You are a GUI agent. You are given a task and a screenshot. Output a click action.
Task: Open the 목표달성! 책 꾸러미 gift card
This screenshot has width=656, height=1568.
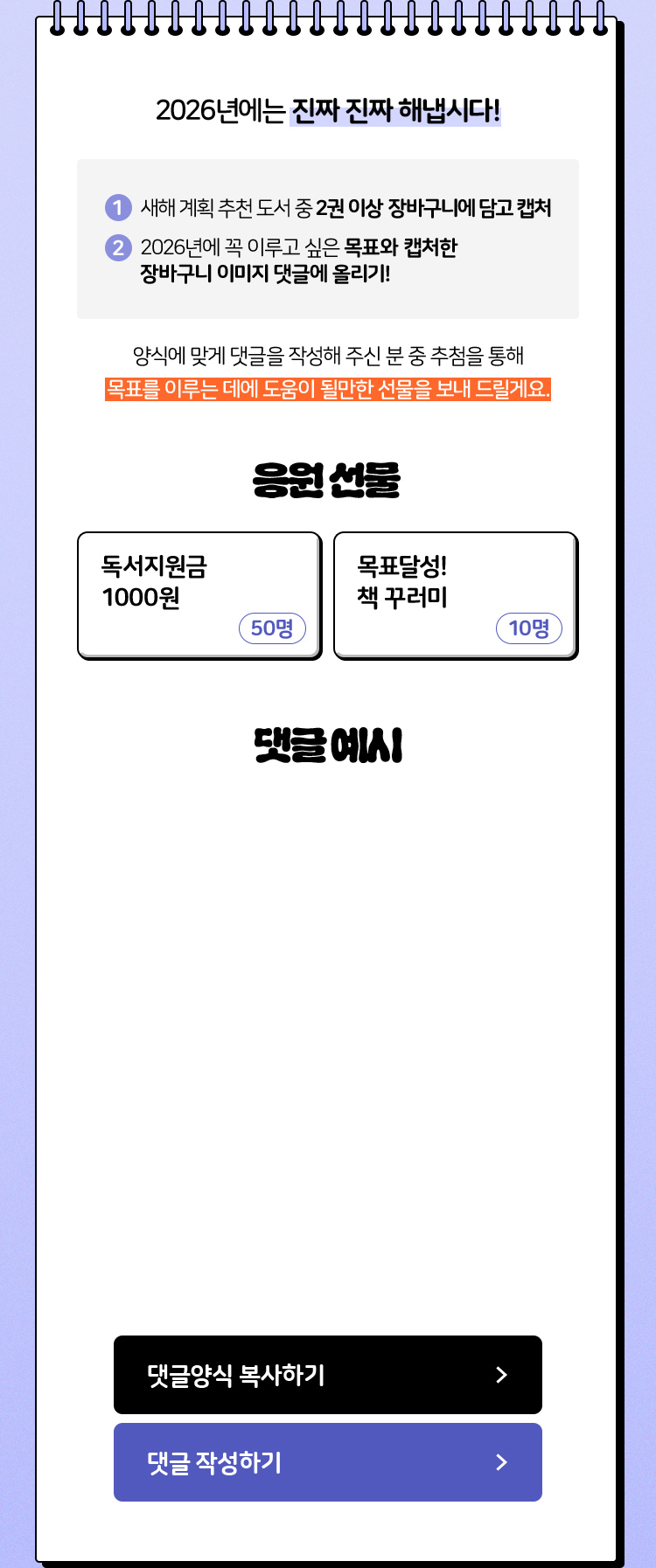point(455,593)
